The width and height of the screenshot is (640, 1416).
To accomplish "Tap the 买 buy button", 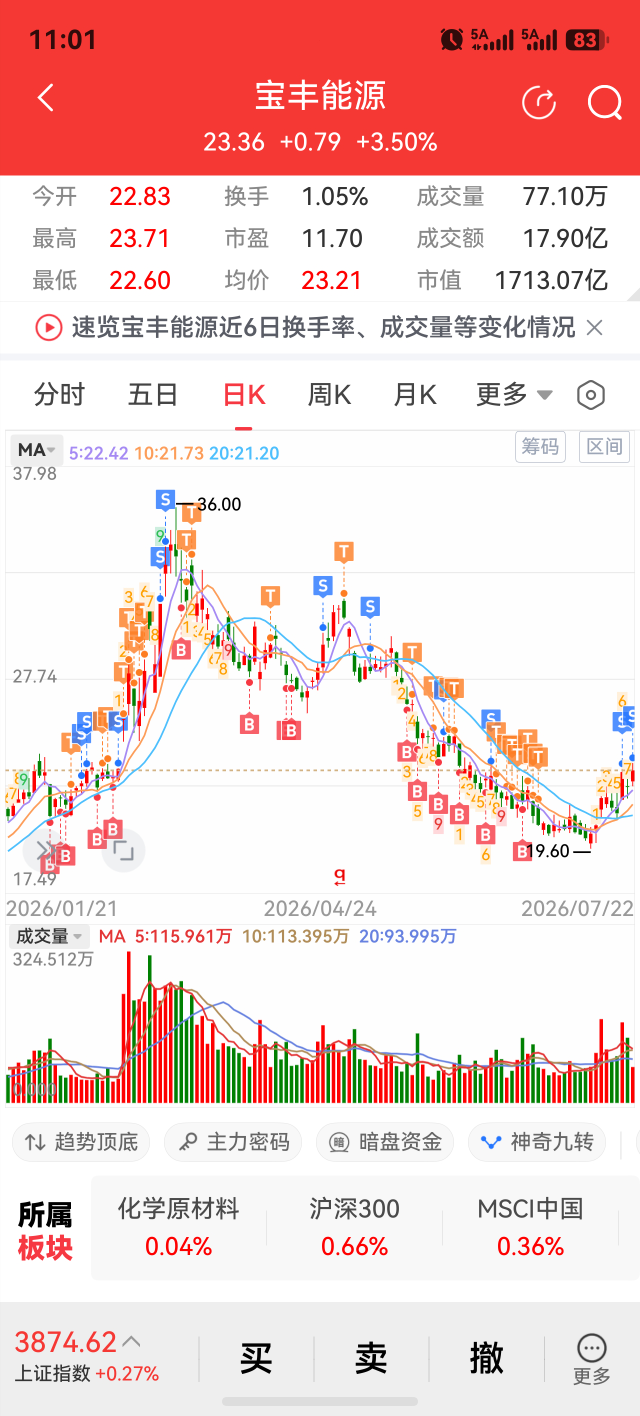I will (x=256, y=1359).
